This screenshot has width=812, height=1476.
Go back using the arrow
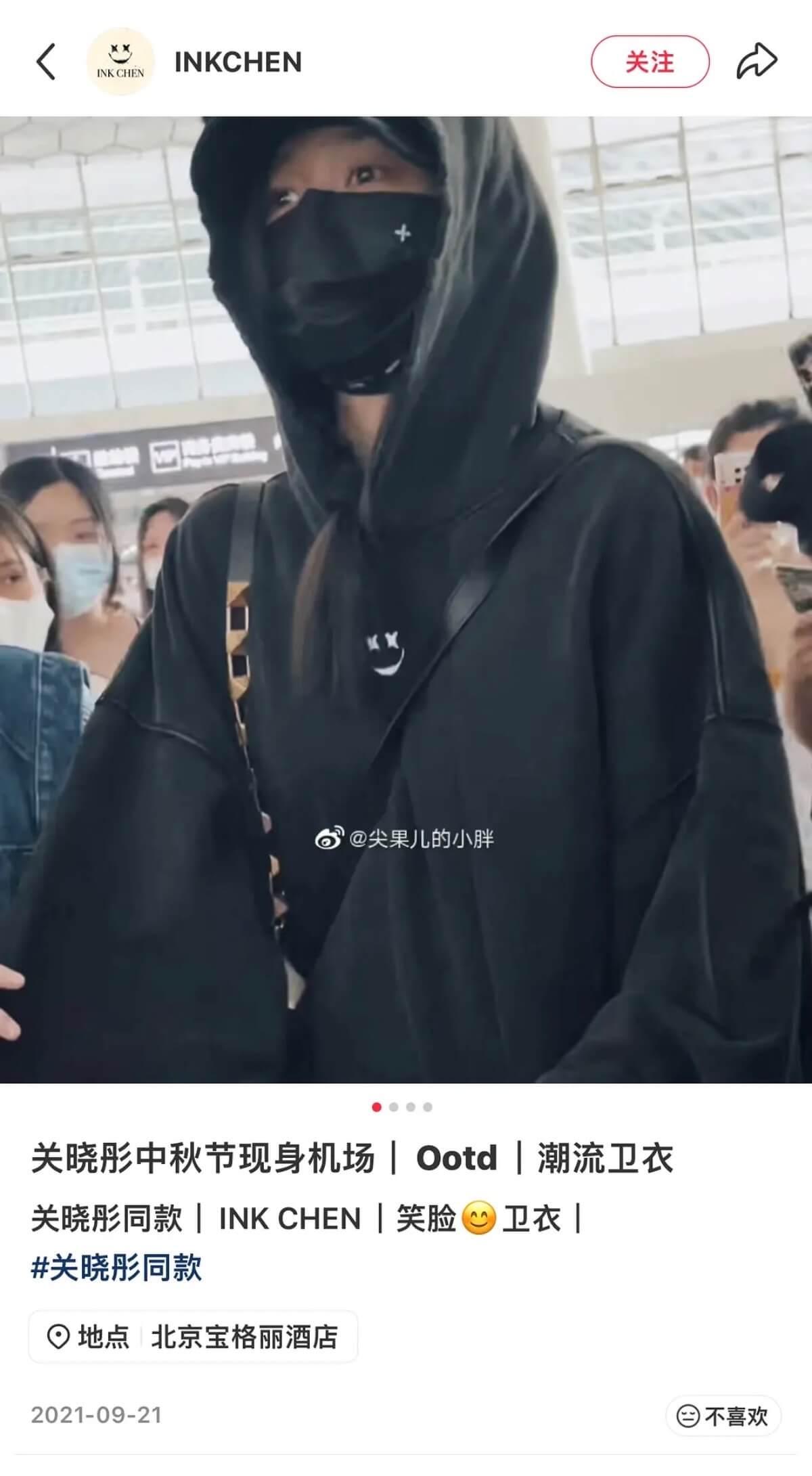click(x=46, y=62)
